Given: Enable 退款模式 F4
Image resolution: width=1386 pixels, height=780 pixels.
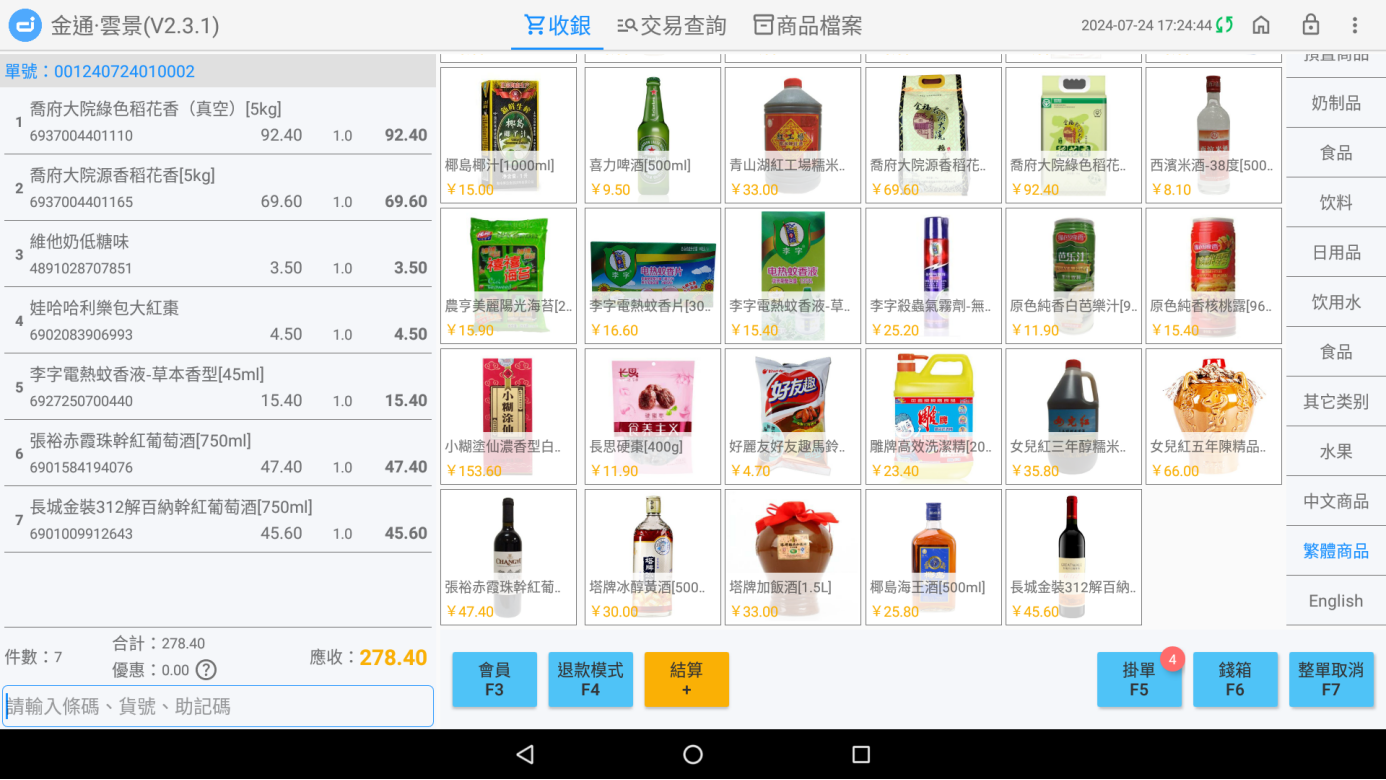Looking at the screenshot, I should point(590,680).
